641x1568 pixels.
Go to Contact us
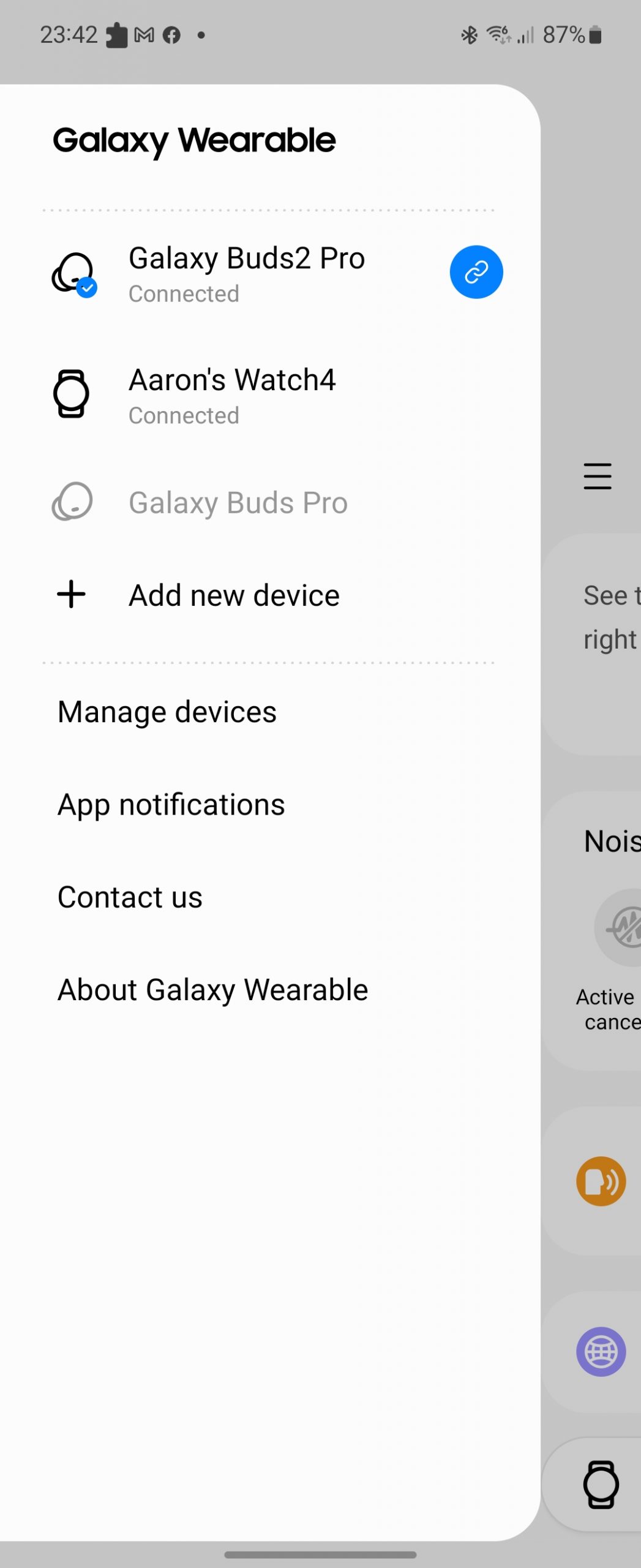pos(130,897)
